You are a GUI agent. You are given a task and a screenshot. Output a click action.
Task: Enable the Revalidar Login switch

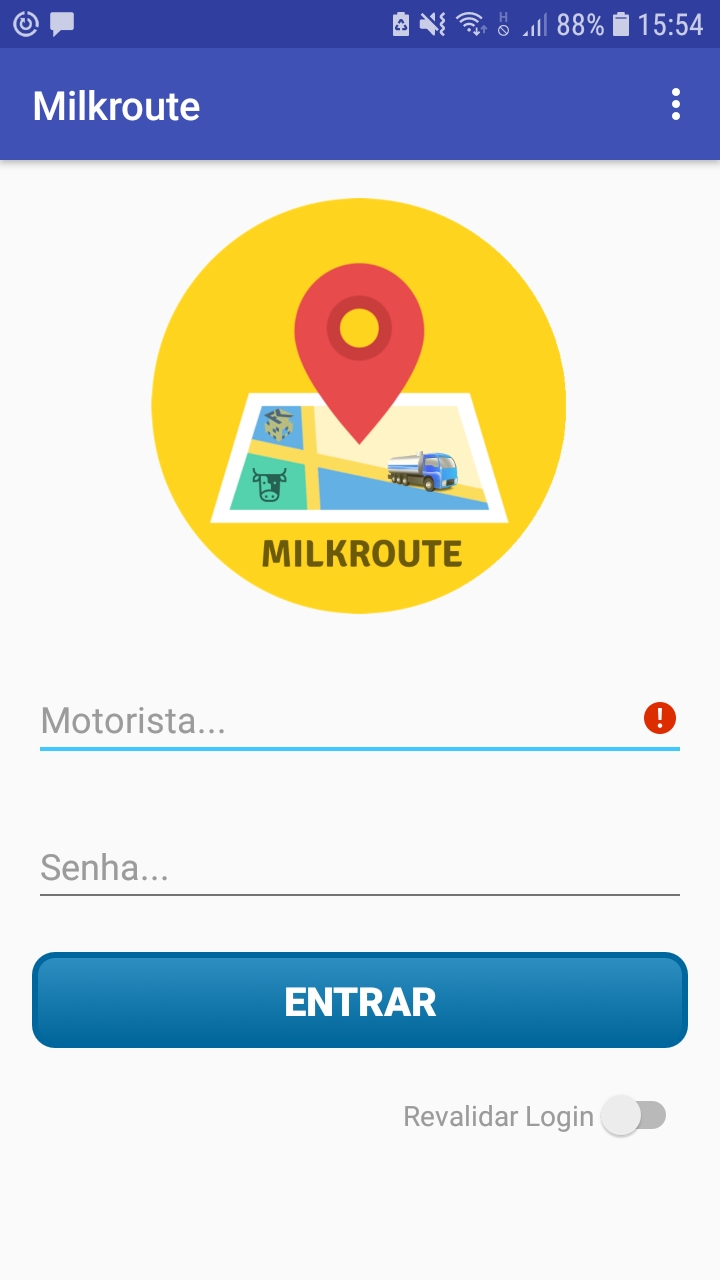(637, 1113)
